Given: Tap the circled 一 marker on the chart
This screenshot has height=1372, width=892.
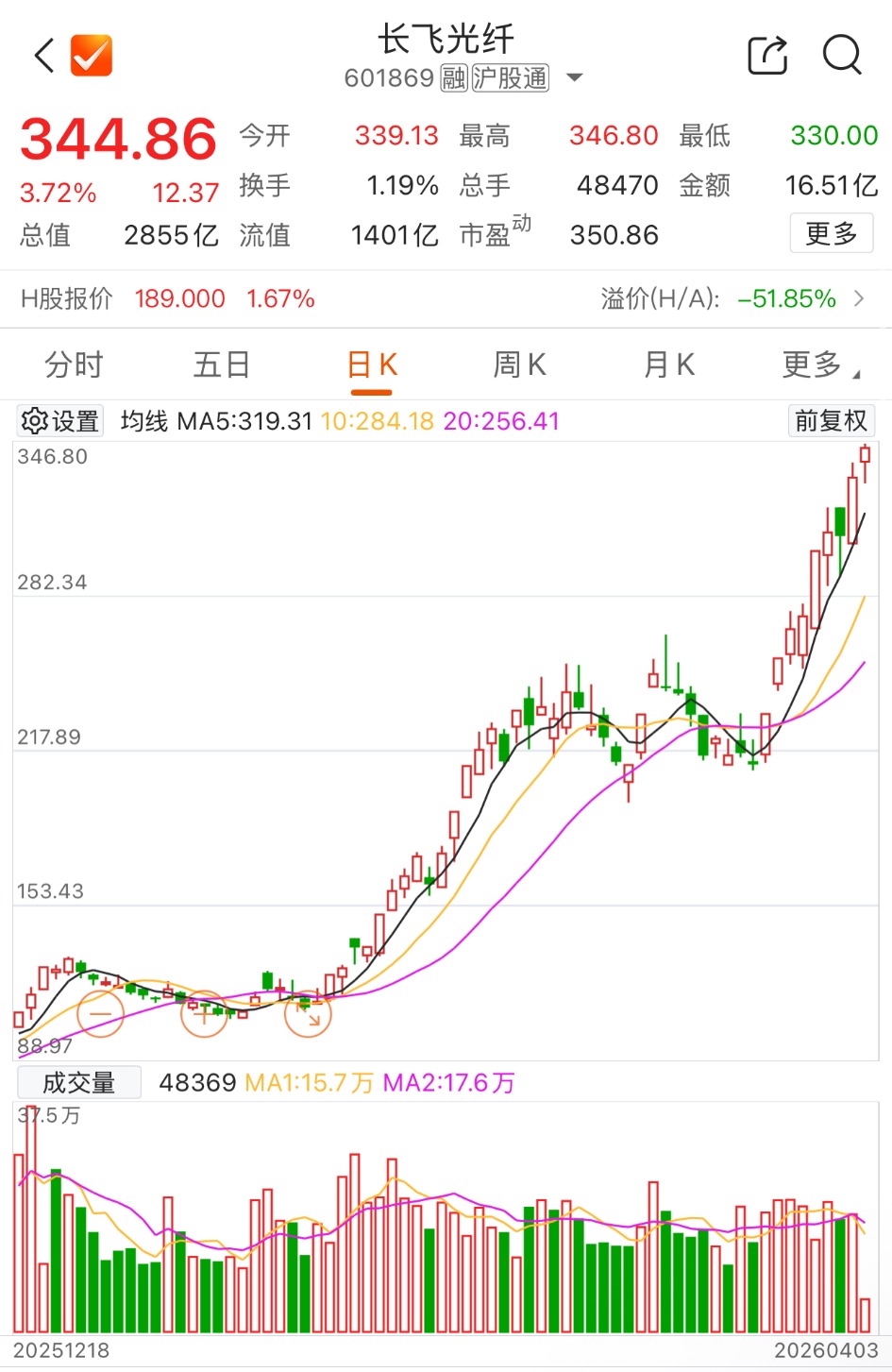Looking at the screenshot, I should pos(101,1014).
